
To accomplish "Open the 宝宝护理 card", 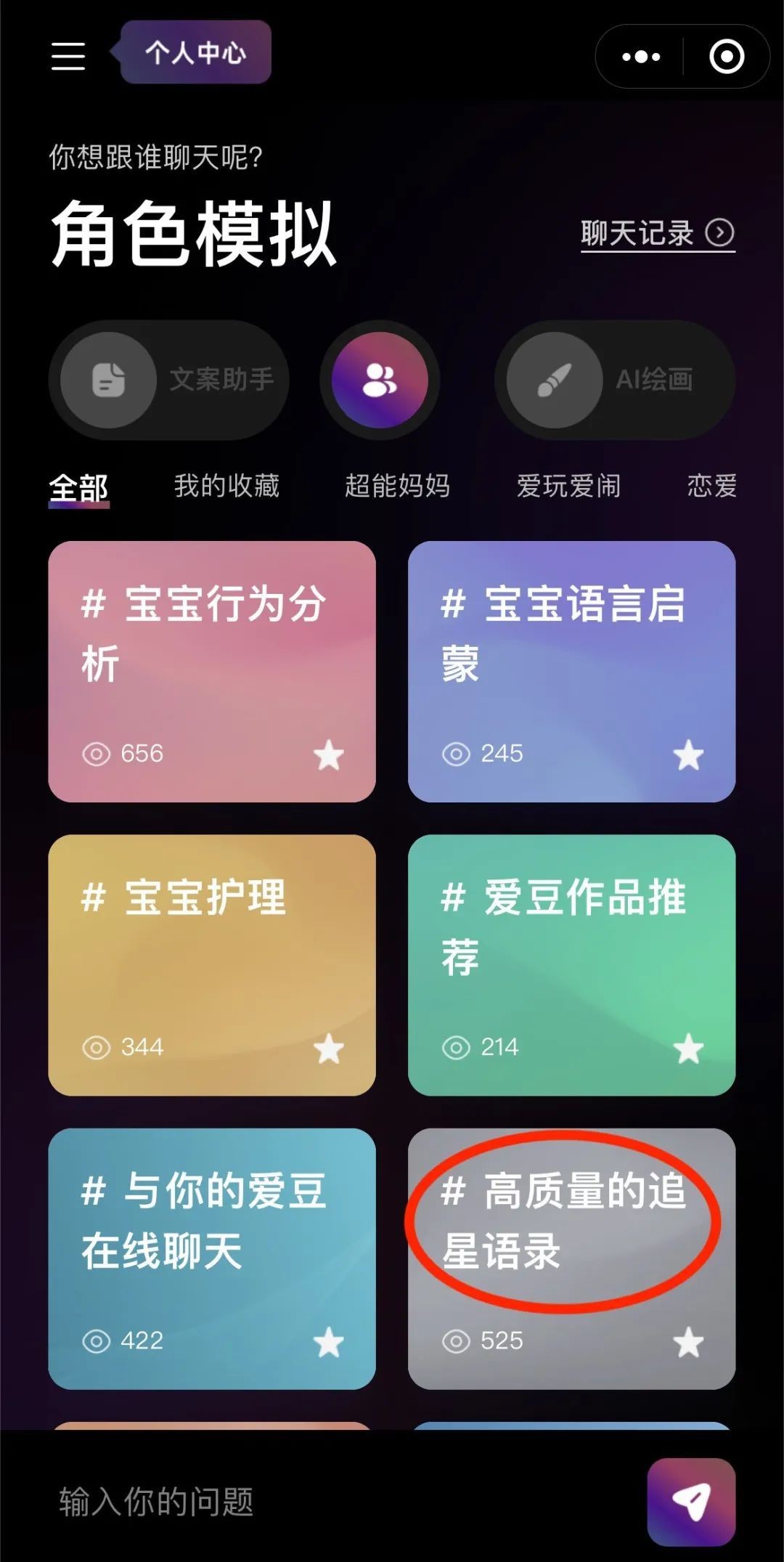I will 211,964.
